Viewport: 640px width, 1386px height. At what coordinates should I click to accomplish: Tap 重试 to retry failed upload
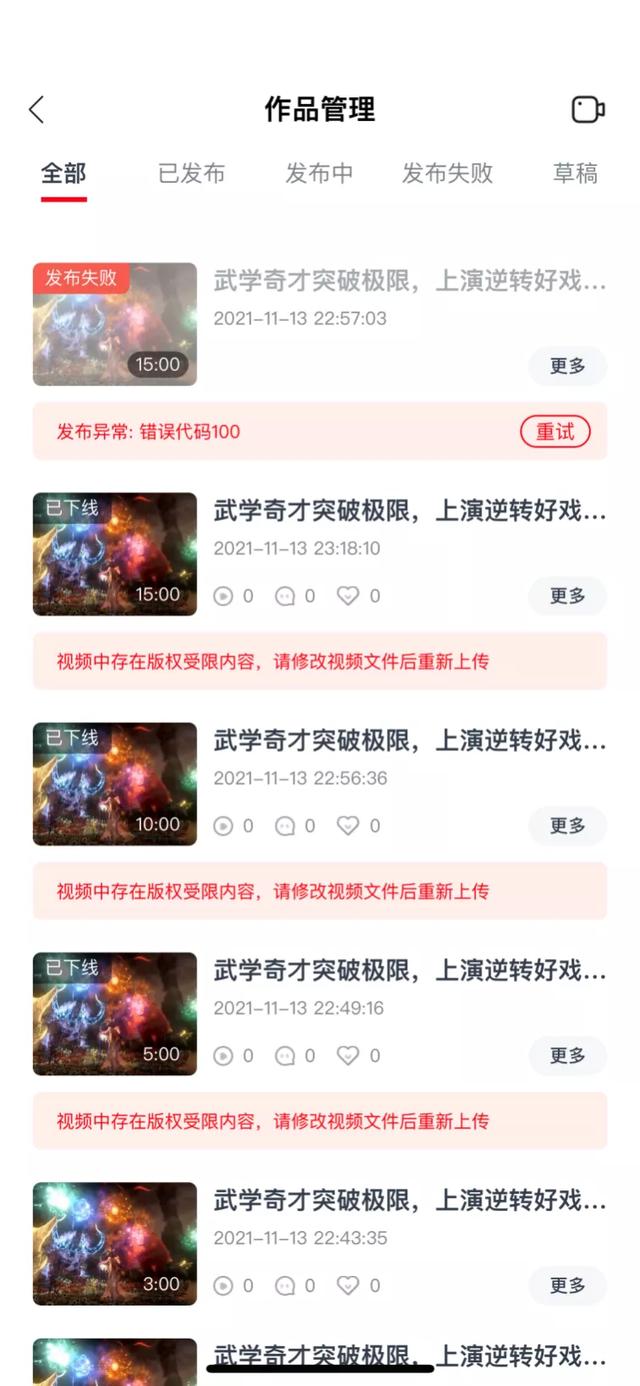(x=555, y=432)
